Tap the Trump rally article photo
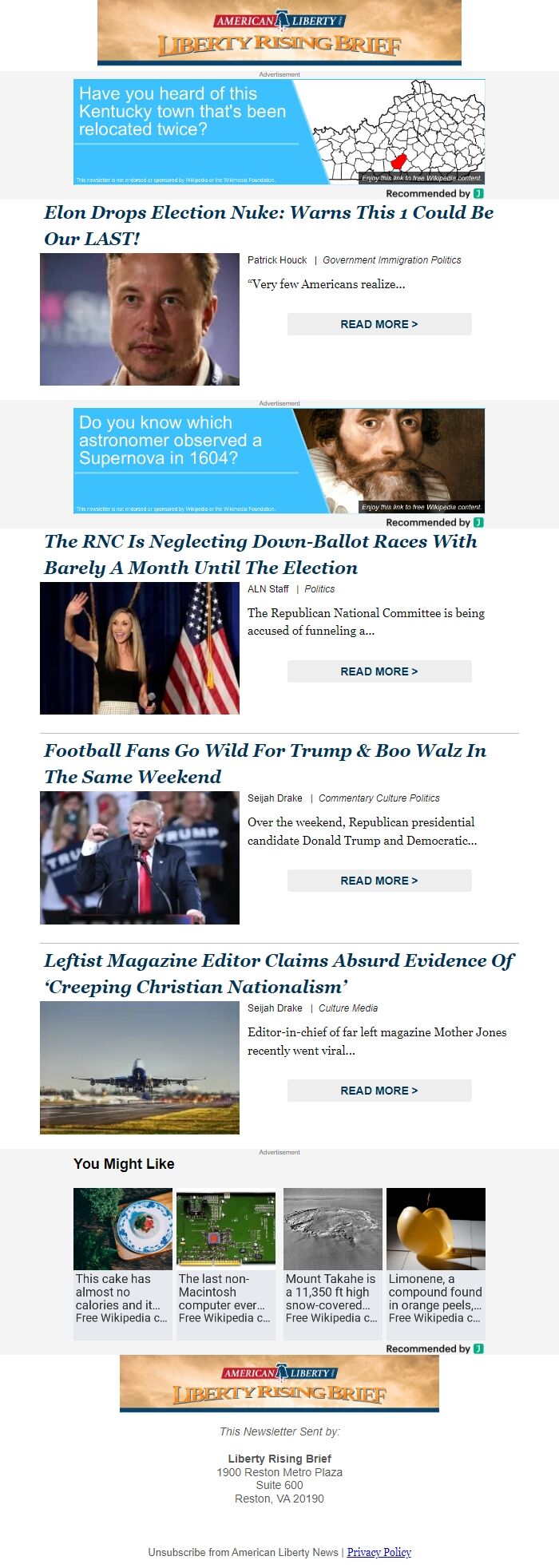The width and height of the screenshot is (559, 1568). tap(140, 857)
